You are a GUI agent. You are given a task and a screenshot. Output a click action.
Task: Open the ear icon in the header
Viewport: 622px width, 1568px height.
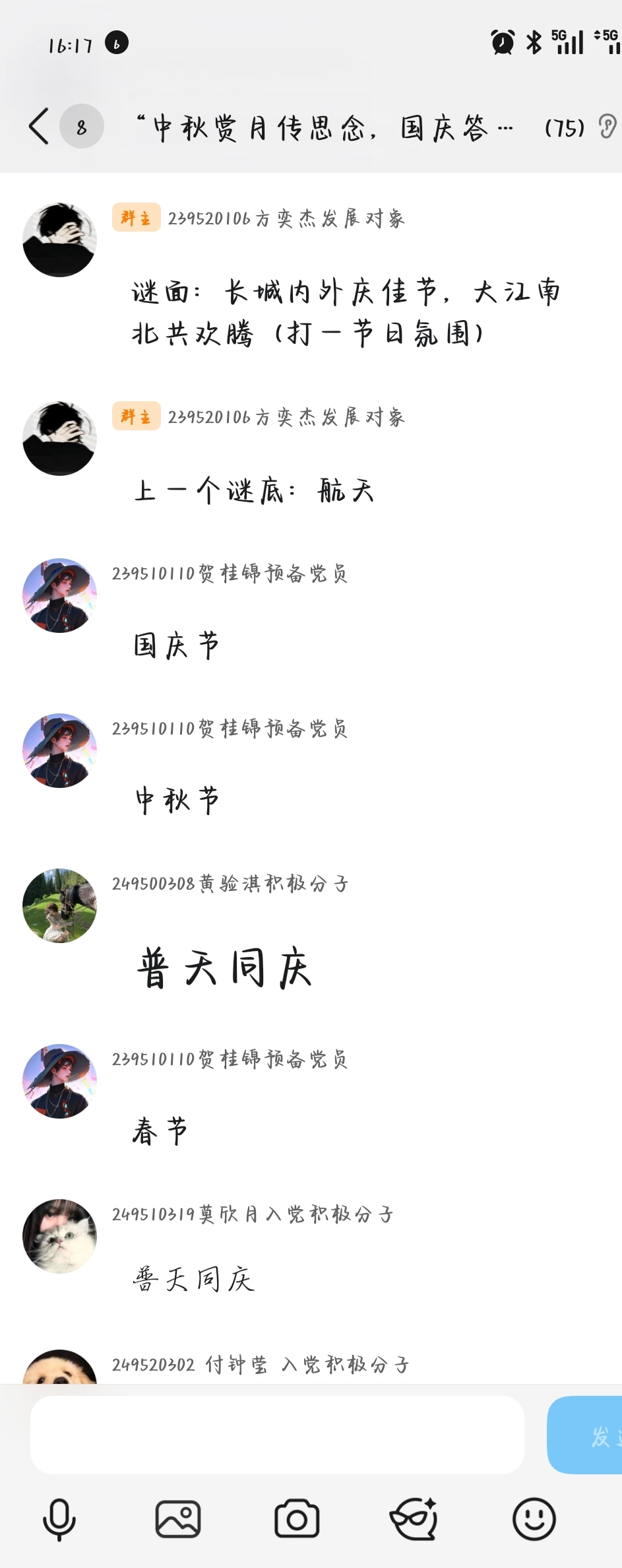tap(606, 126)
